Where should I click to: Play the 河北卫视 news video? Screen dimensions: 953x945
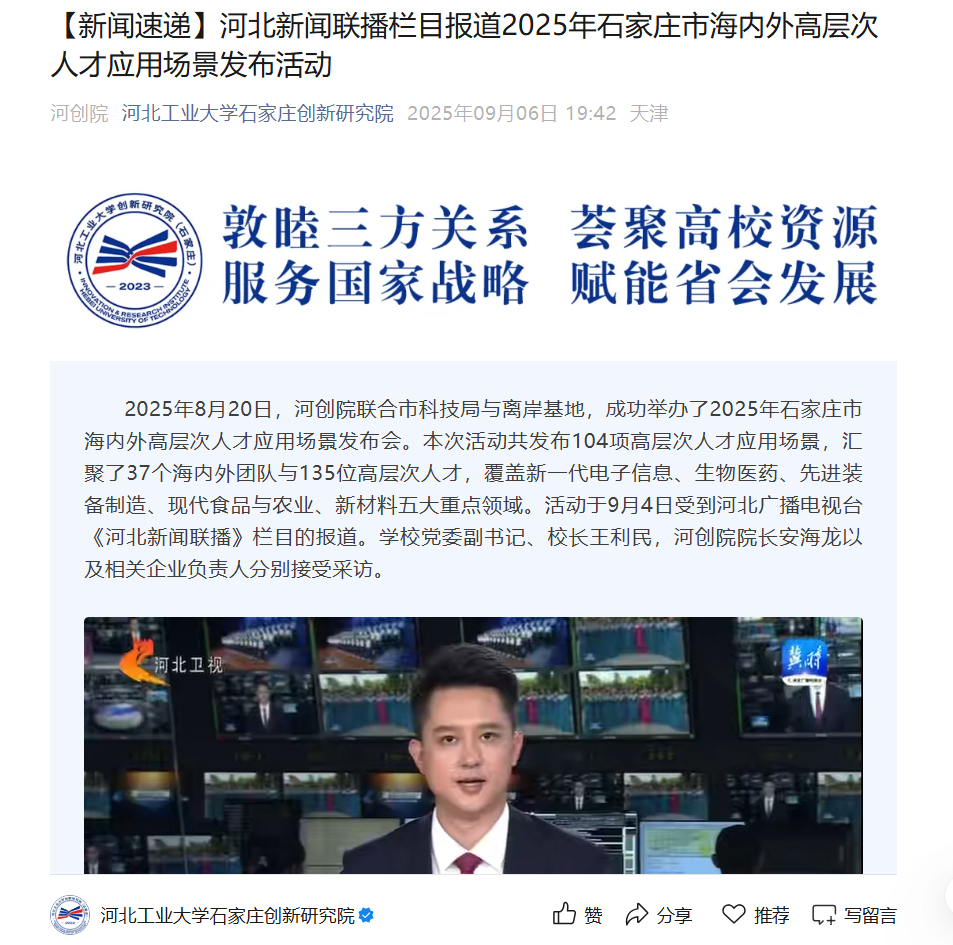click(472, 745)
